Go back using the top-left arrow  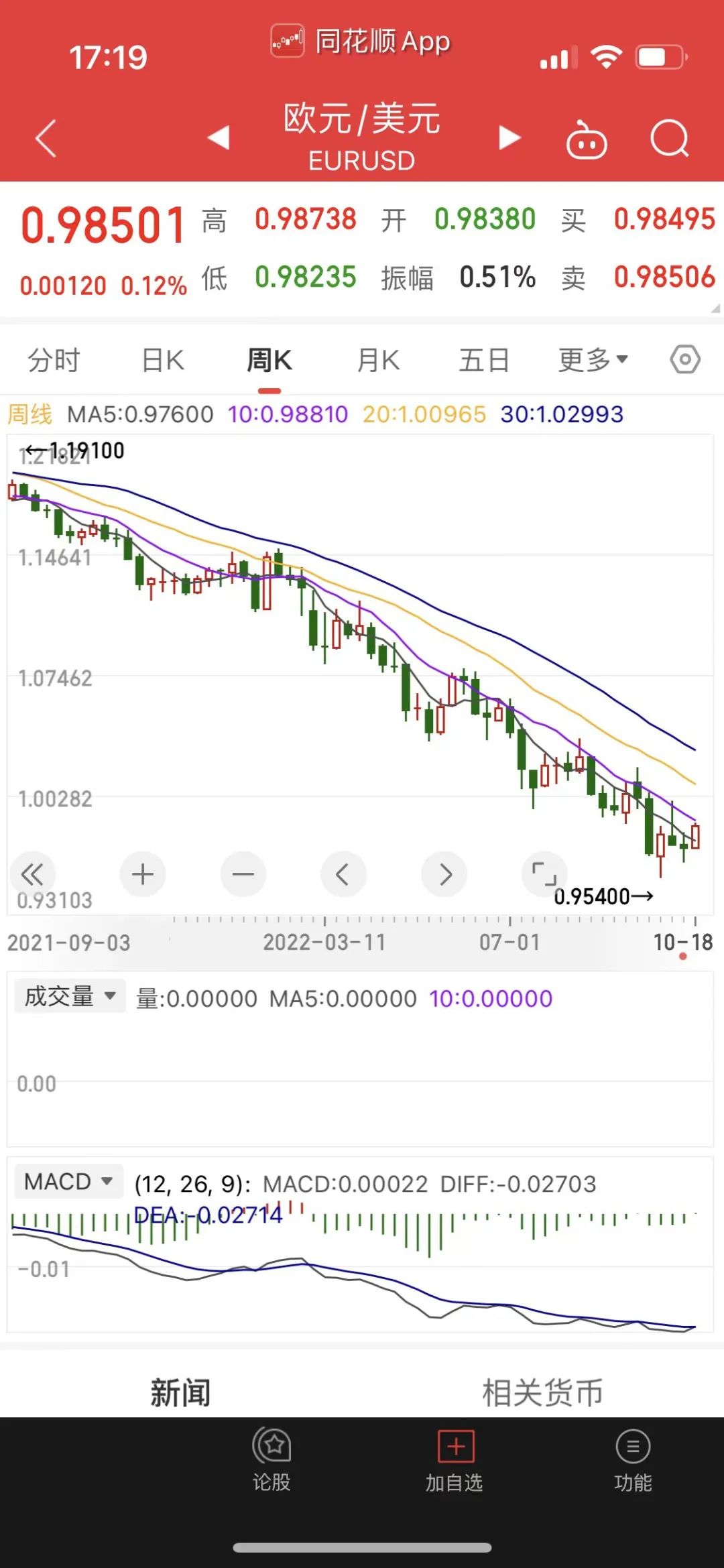[x=46, y=139]
